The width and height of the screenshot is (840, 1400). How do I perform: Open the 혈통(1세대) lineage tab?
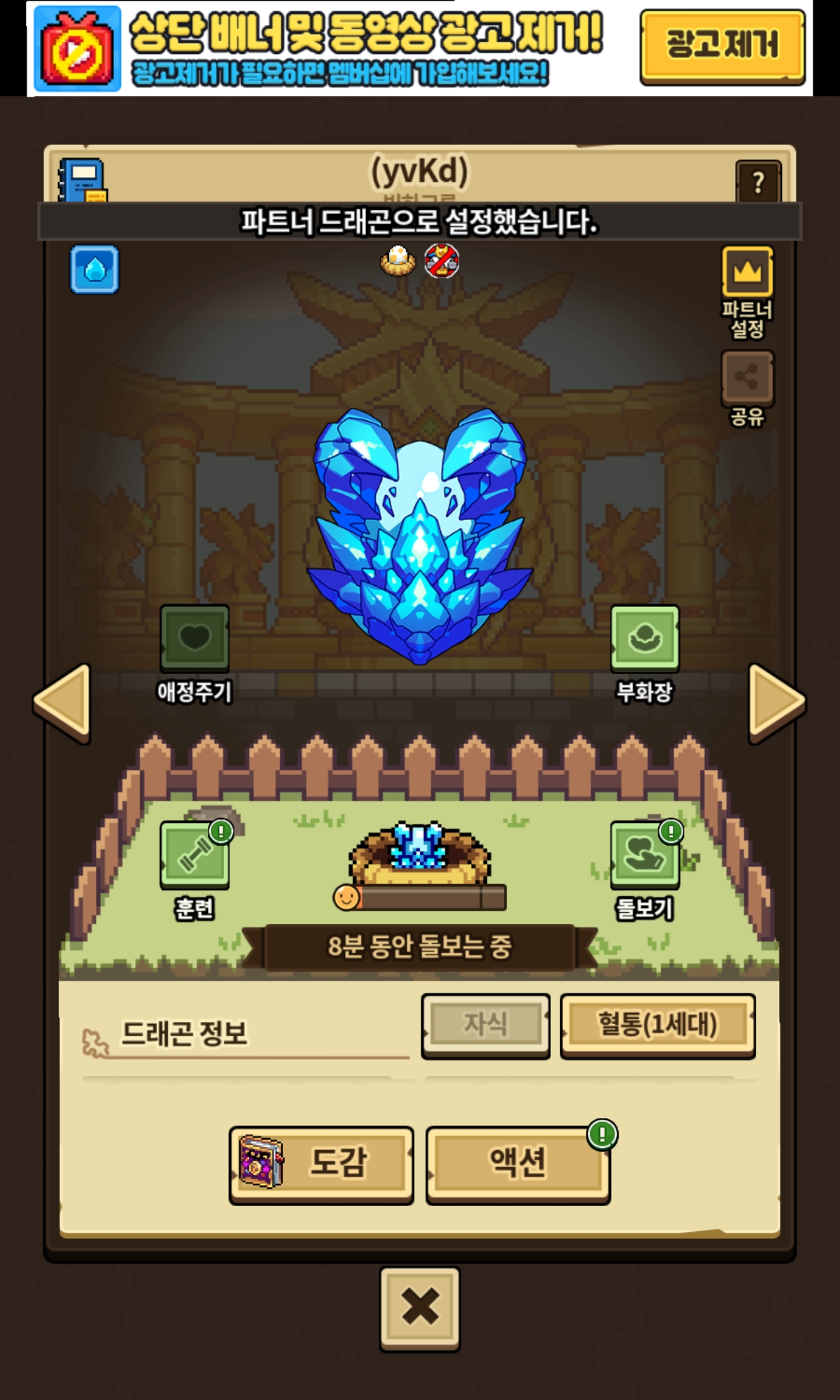click(x=657, y=1025)
